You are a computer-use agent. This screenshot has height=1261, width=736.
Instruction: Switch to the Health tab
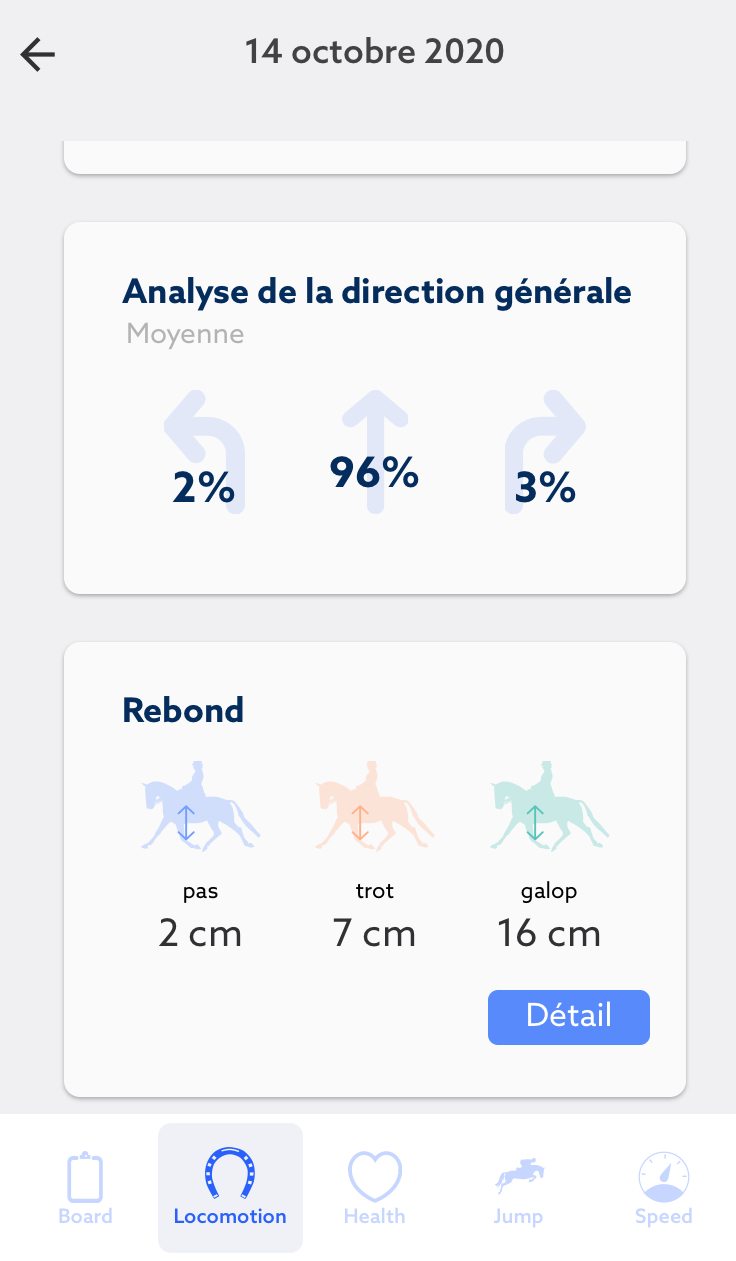(375, 1188)
